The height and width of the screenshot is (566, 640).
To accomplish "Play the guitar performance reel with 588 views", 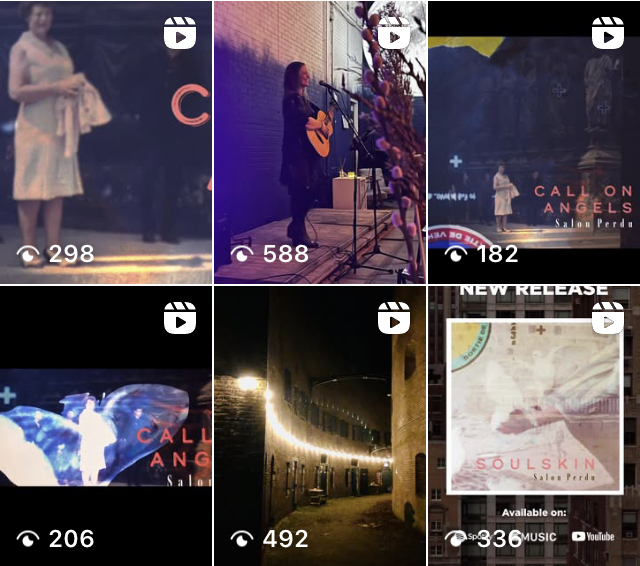I will pos(319,142).
